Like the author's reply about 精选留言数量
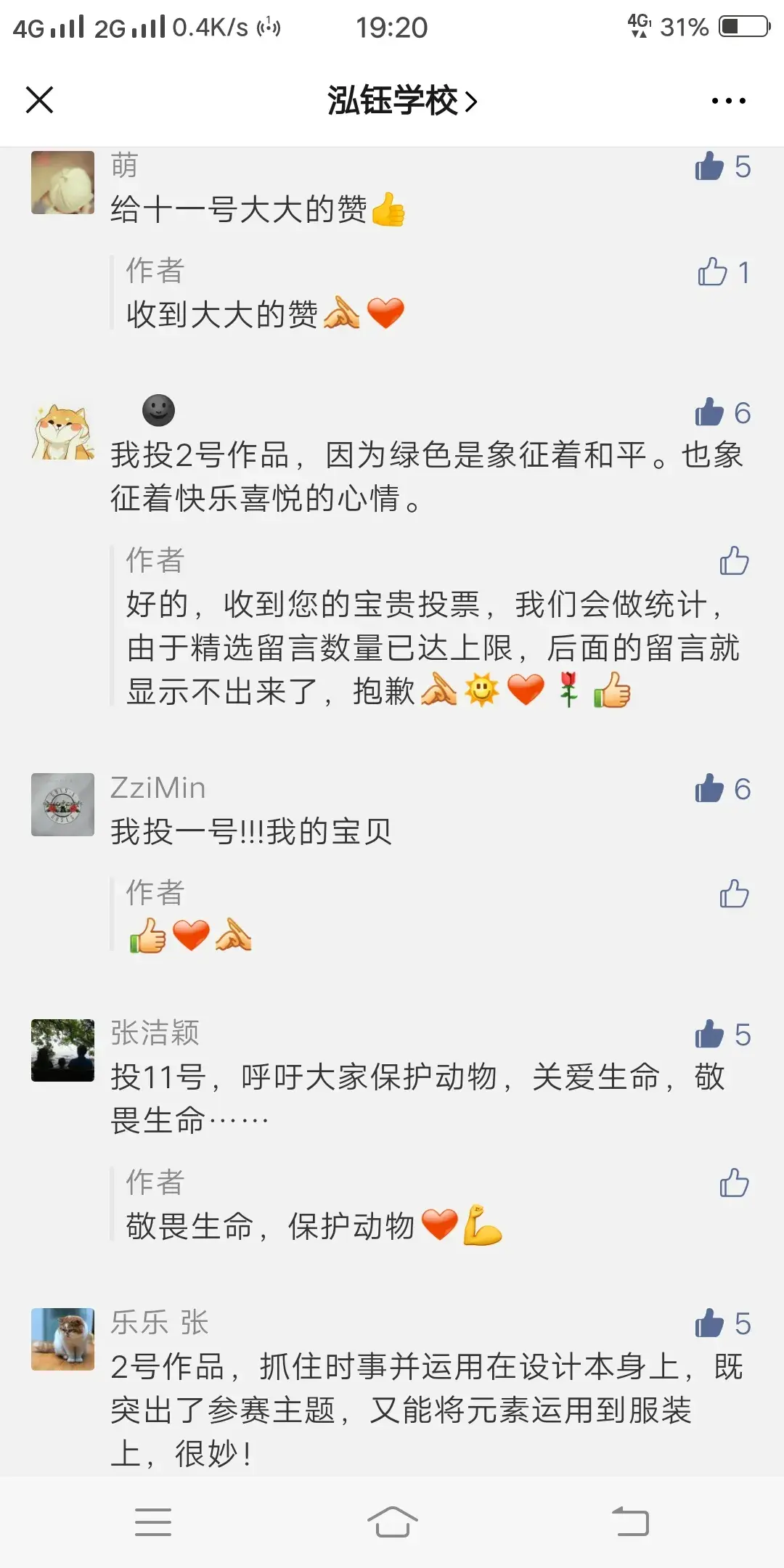Viewport: 784px width, 1568px height. (x=734, y=560)
